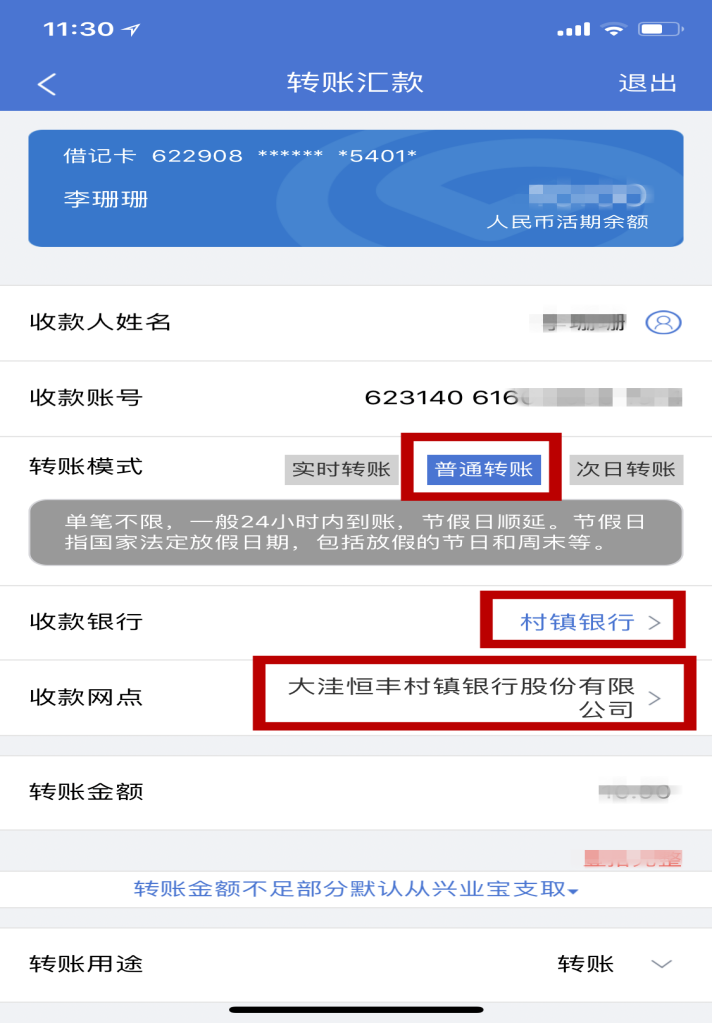Go back using the top-left arrow
The image size is (712, 1023).
point(47,84)
